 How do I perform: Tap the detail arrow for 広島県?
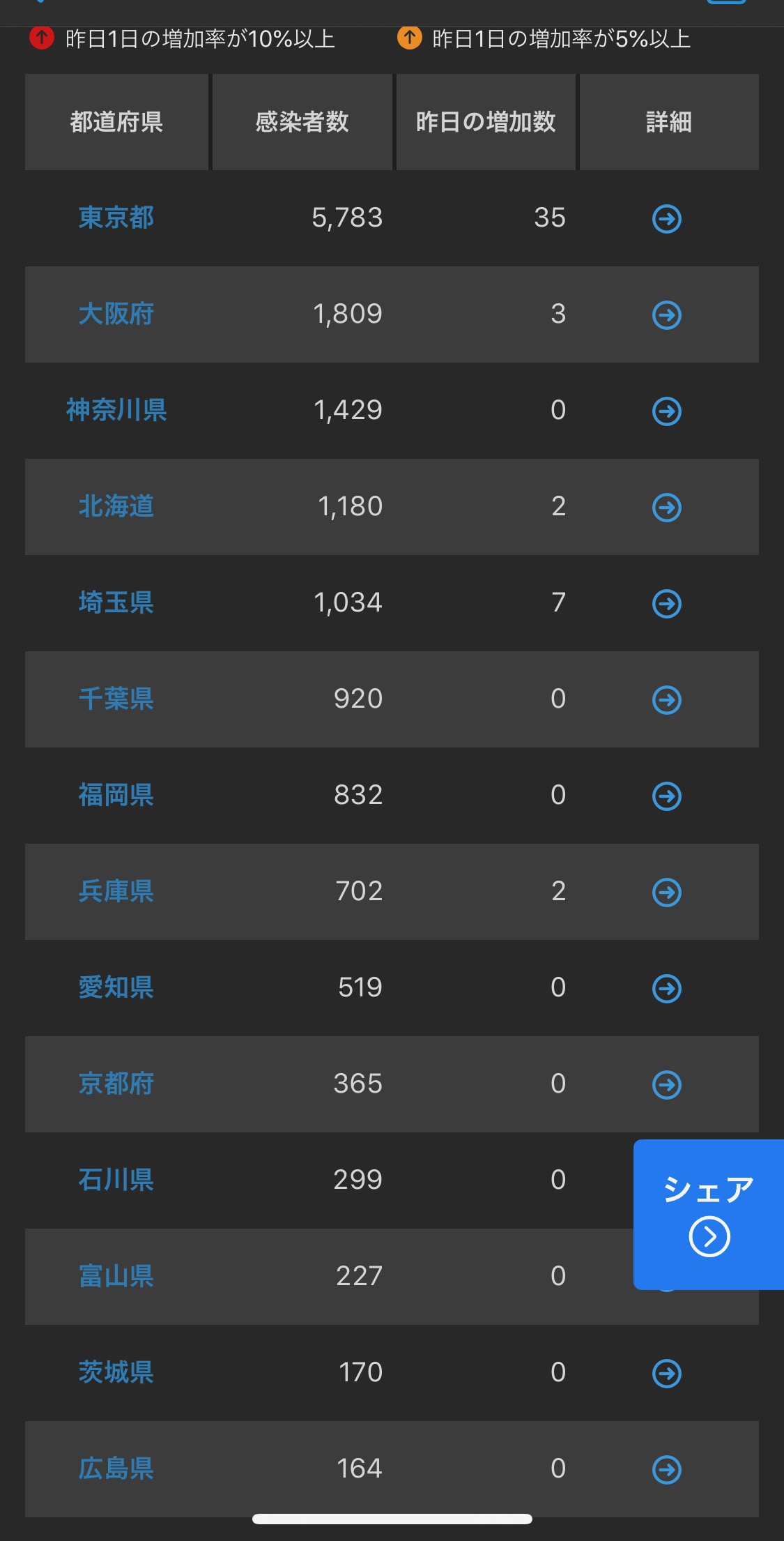[x=667, y=1470]
